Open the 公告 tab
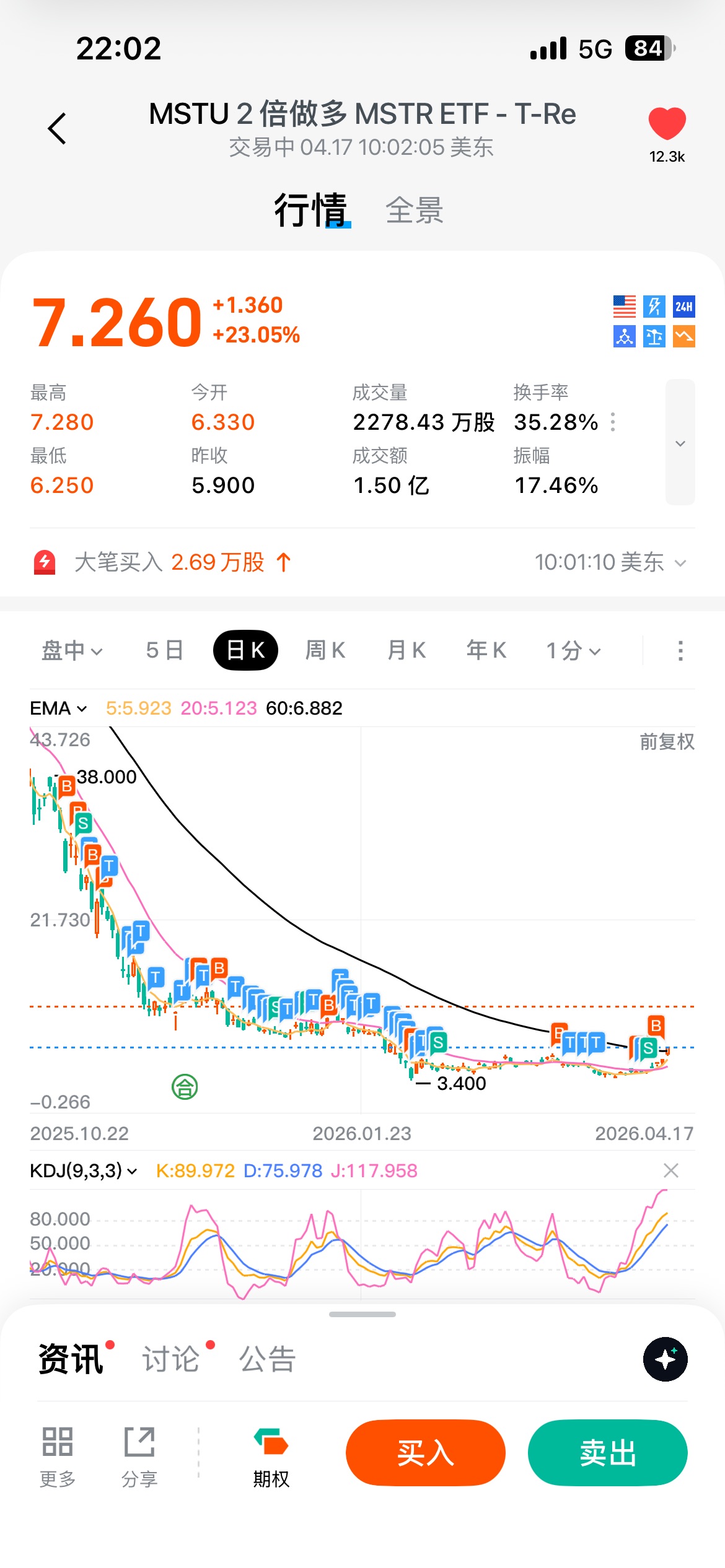 click(x=268, y=1359)
